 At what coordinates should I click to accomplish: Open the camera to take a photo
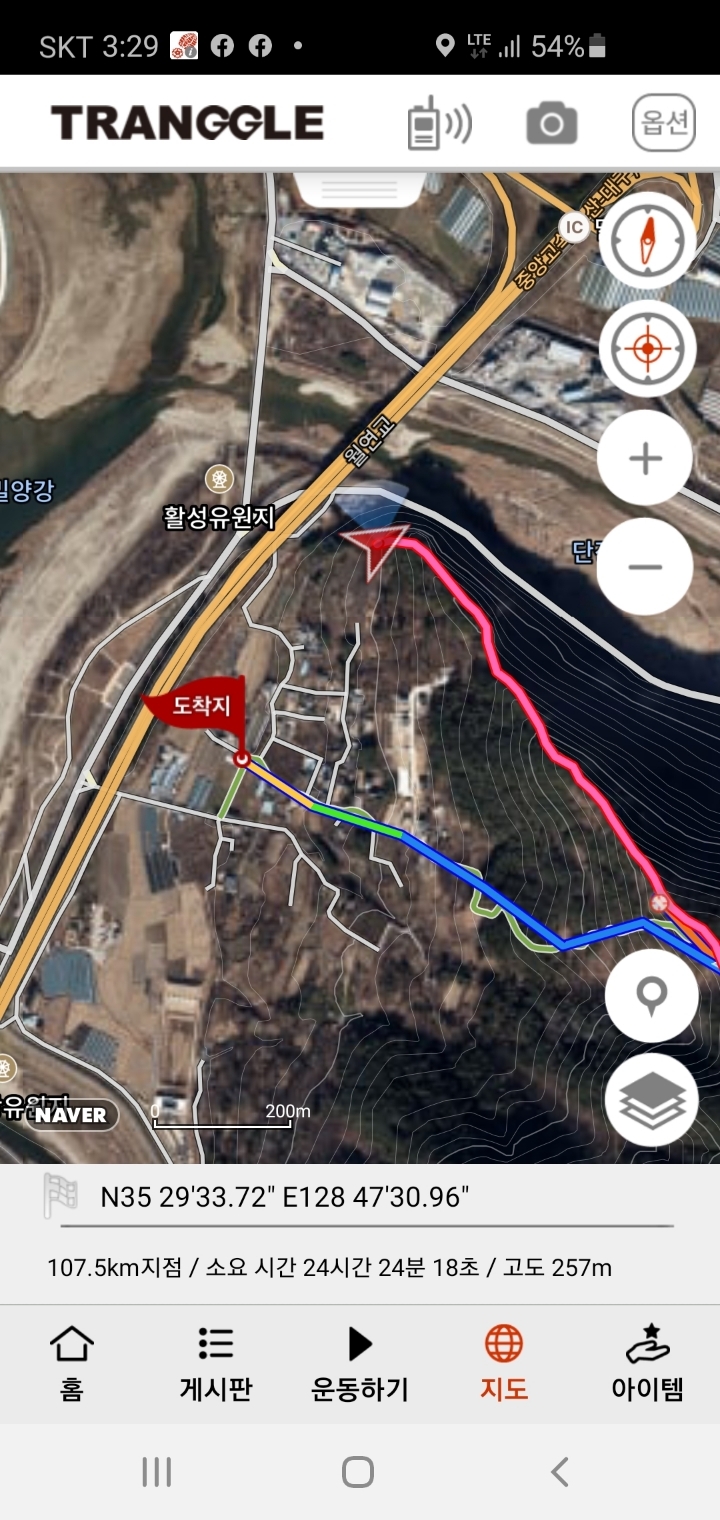551,124
